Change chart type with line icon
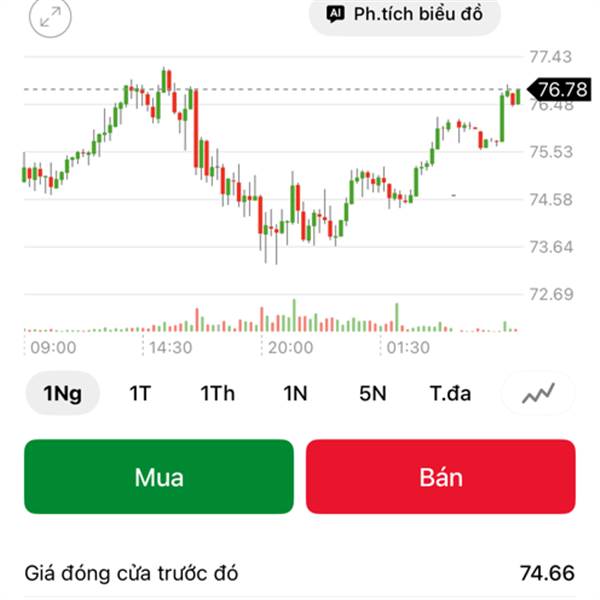 tap(538, 393)
